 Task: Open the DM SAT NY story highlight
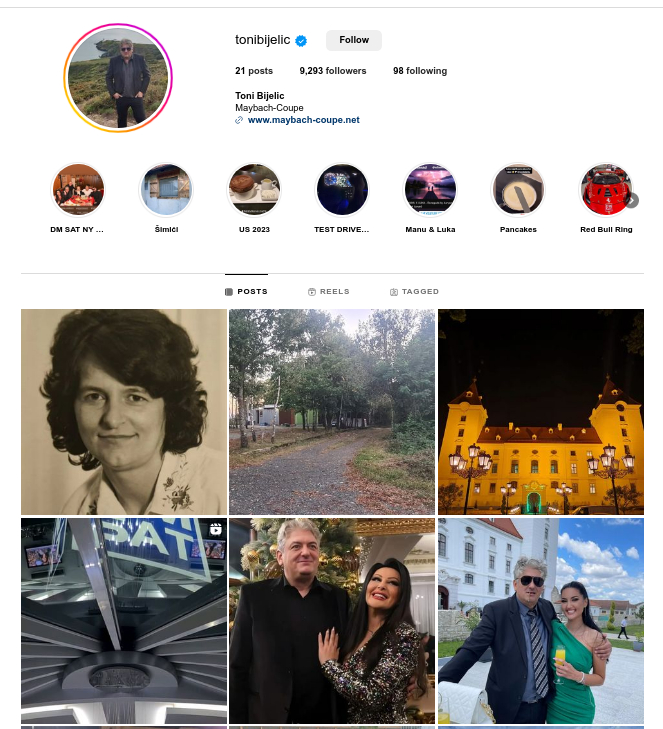(x=78, y=190)
